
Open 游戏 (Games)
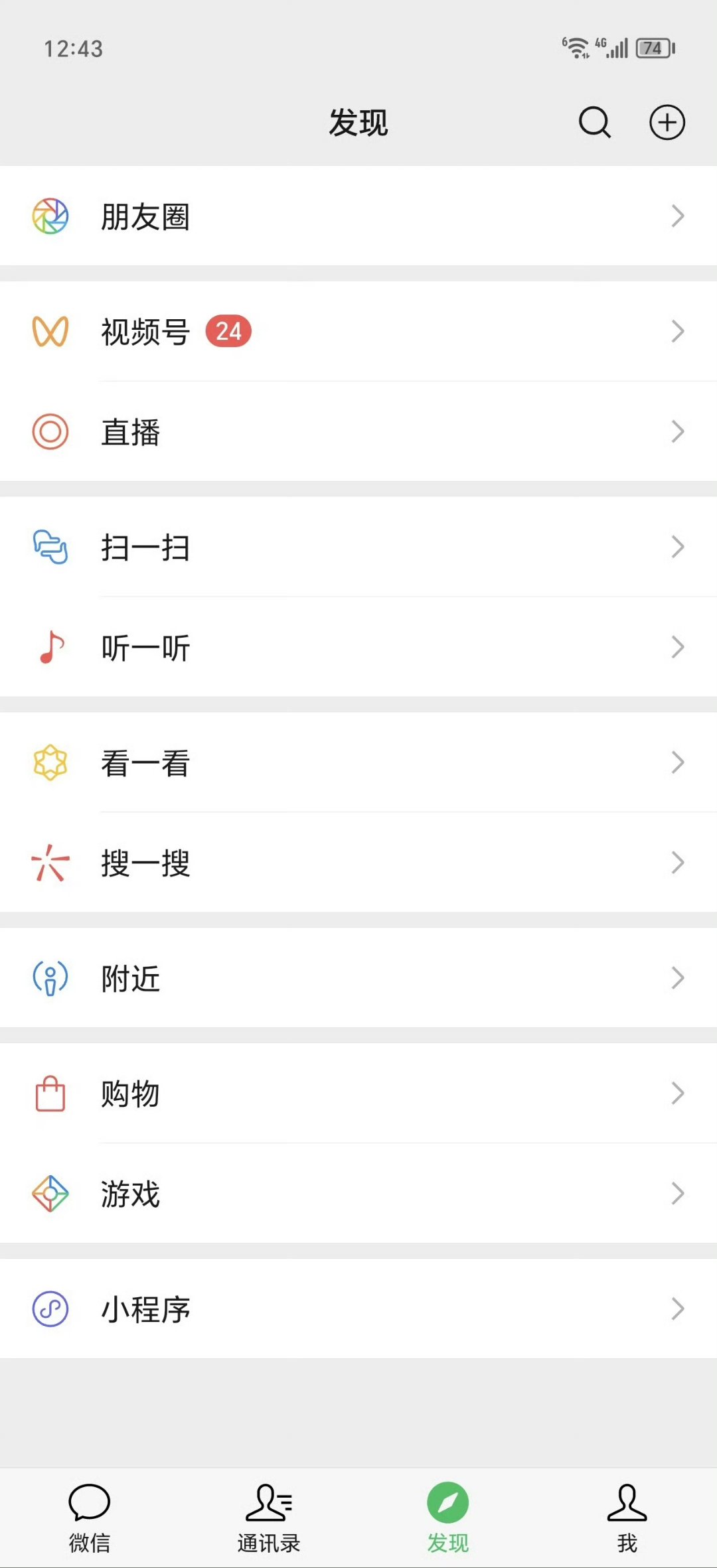click(x=358, y=1194)
